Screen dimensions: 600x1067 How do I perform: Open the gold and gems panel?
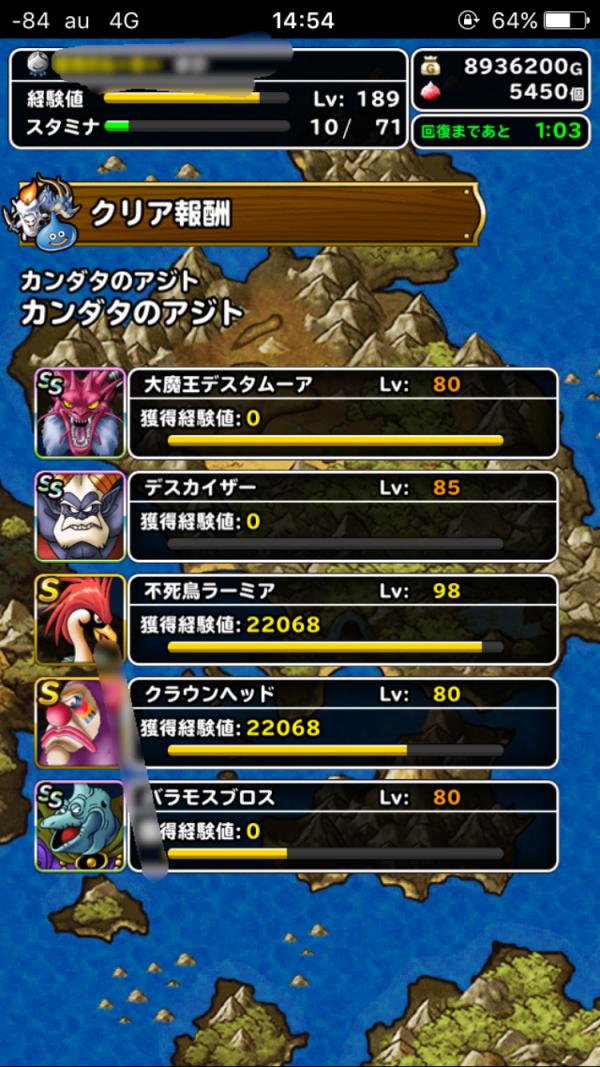point(499,80)
